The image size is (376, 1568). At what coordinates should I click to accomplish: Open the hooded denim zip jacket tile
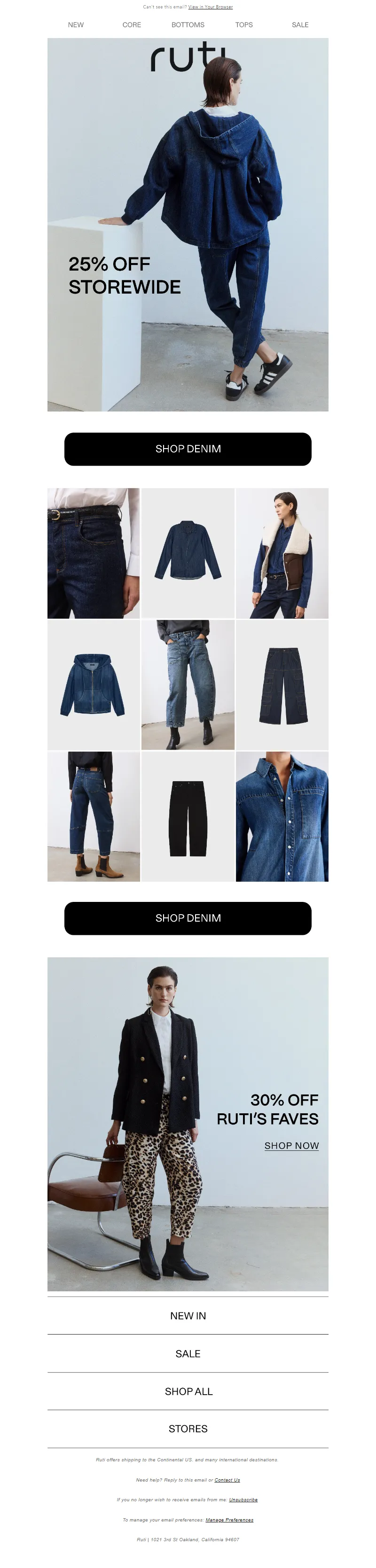coord(93,684)
